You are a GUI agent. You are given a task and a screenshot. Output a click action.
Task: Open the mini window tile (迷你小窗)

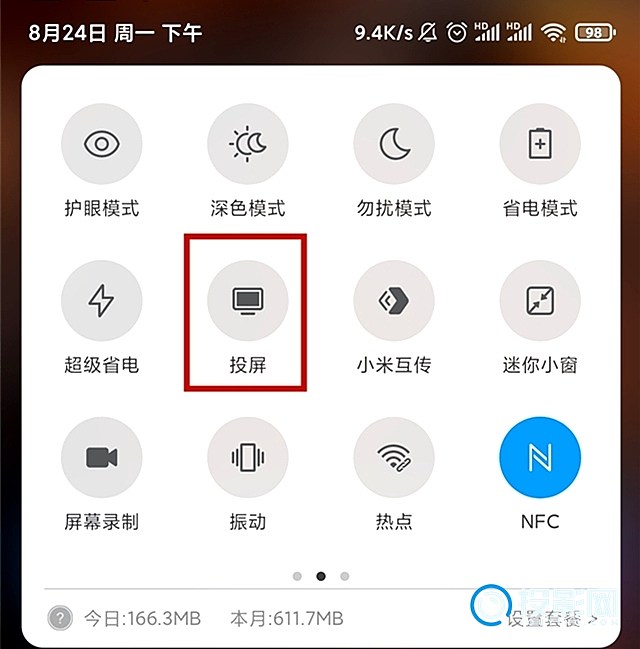(x=540, y=301)
